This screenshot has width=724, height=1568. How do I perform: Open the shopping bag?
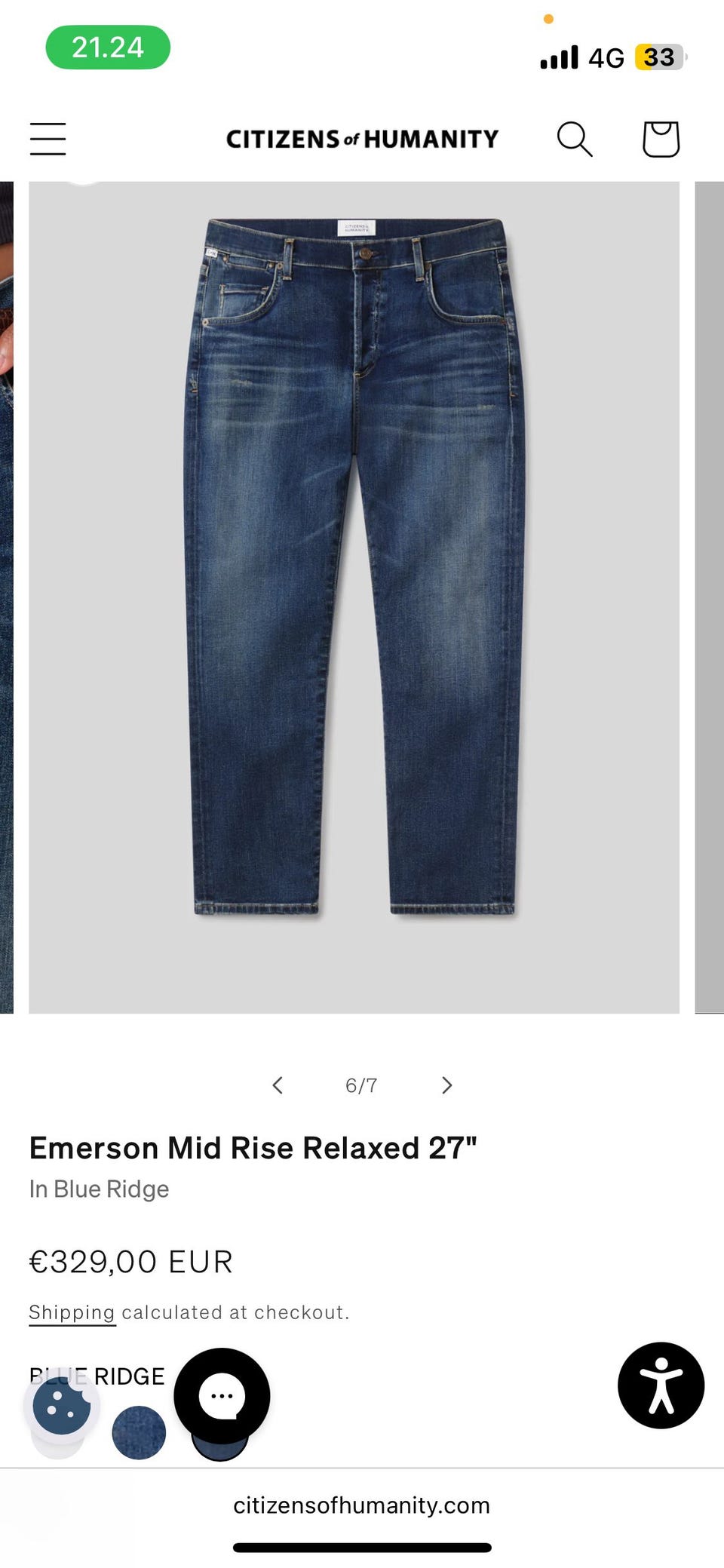pos(661,139)
